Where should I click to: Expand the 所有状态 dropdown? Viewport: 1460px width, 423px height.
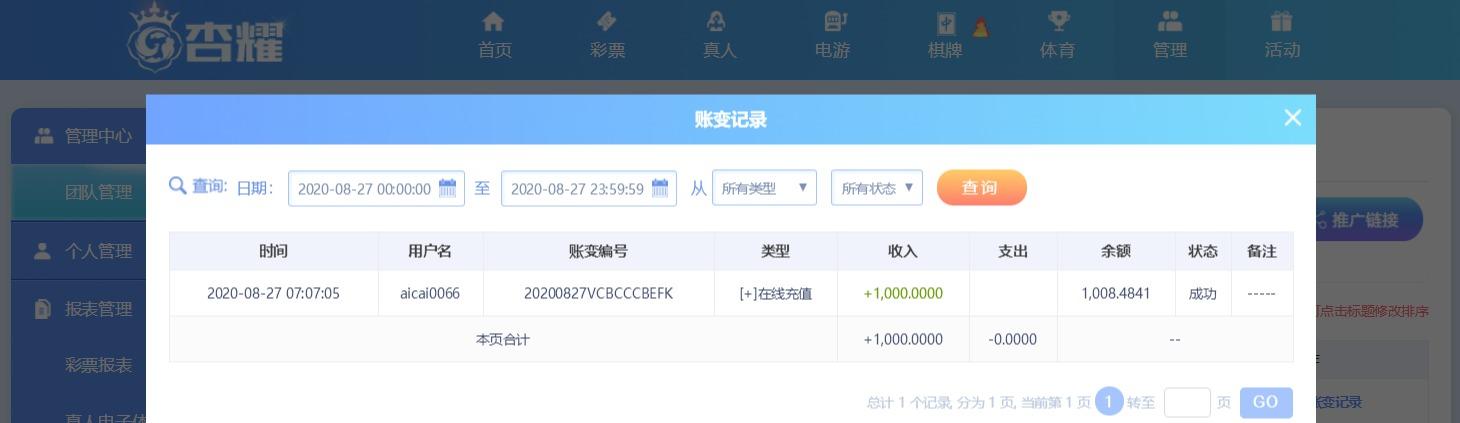click(x=876, y=188)
